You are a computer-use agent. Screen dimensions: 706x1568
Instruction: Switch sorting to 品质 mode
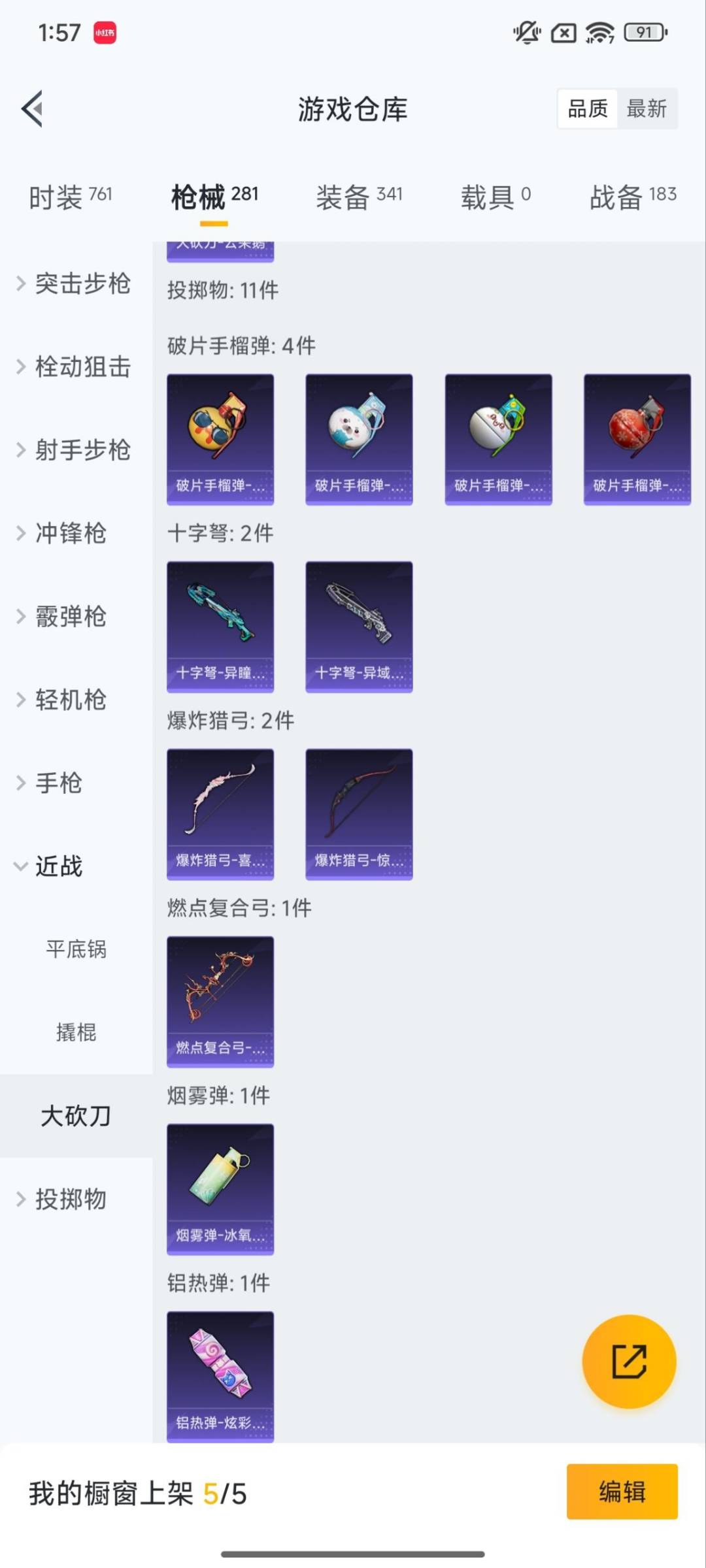point(587,108)
